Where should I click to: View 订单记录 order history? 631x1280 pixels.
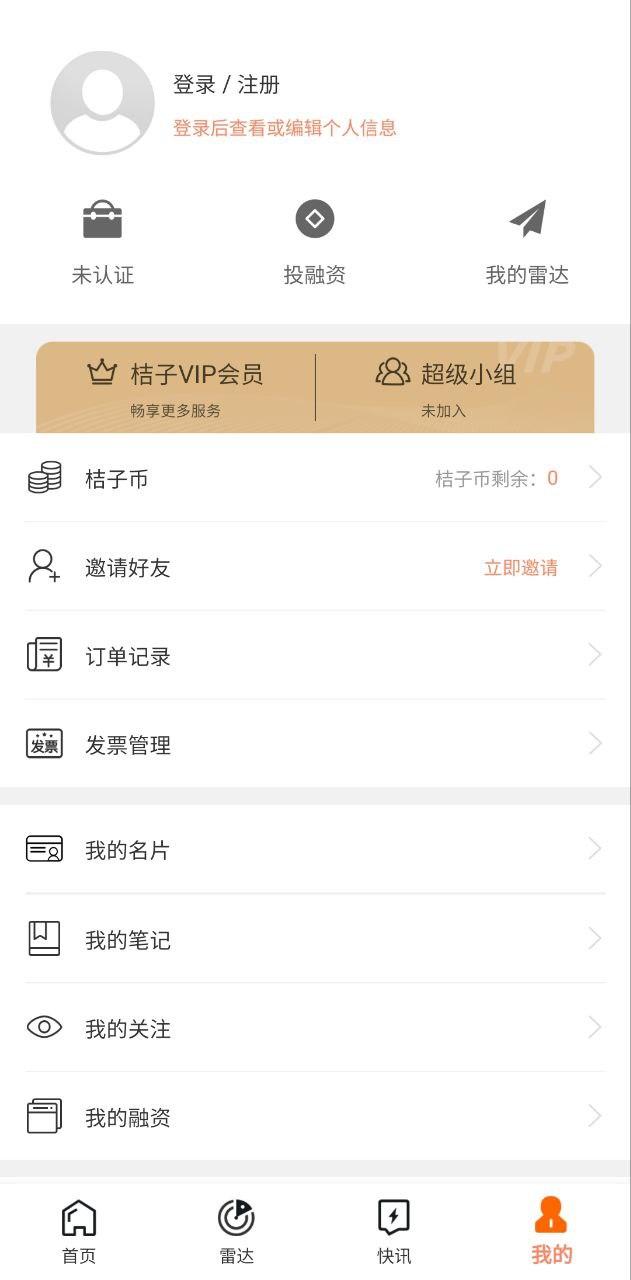tap(315, 656)
